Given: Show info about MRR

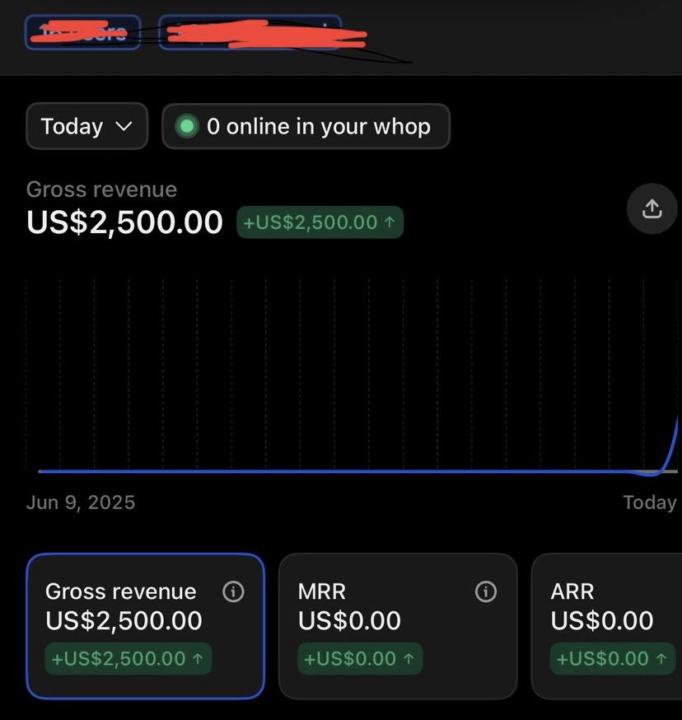Looking at the screenshot, I should 485,592.
